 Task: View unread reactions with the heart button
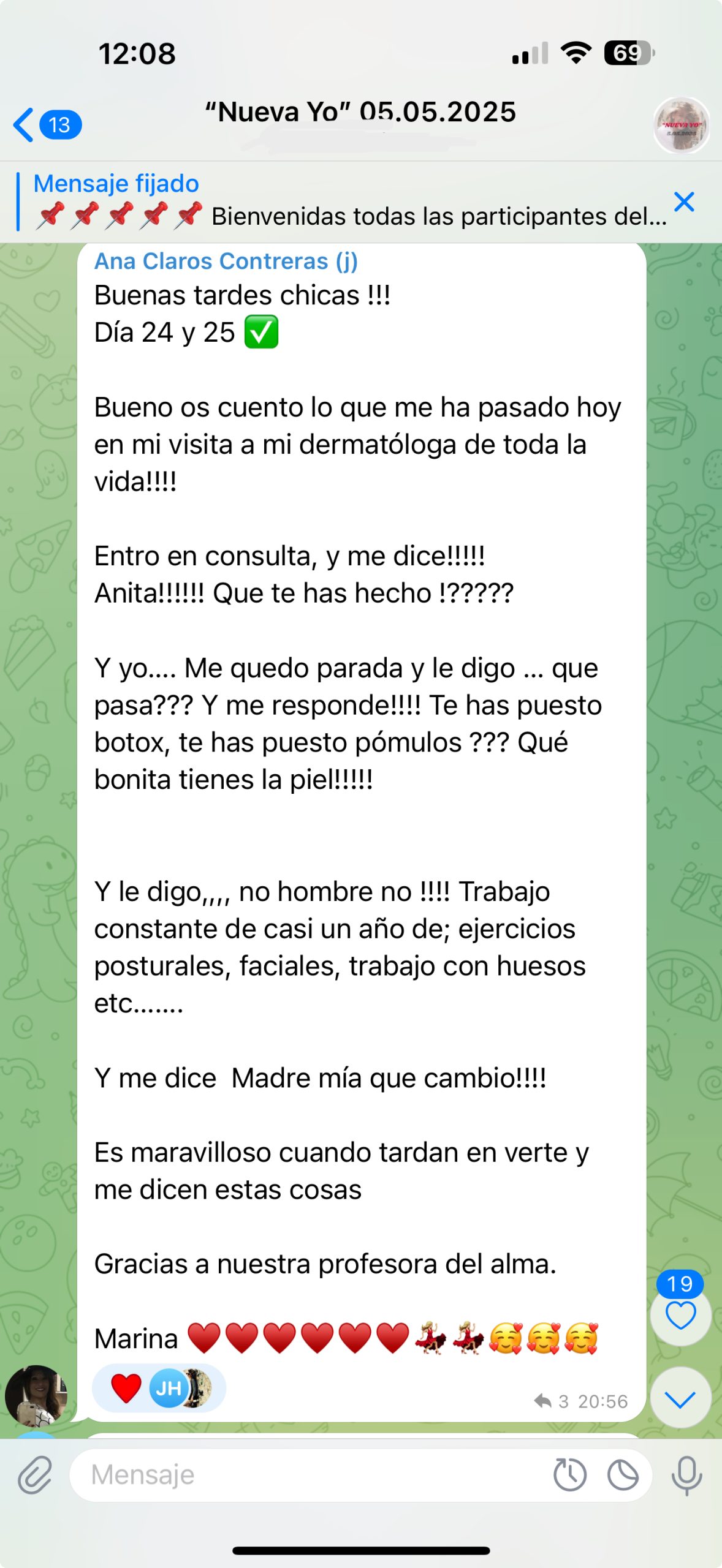point(680,1315)
